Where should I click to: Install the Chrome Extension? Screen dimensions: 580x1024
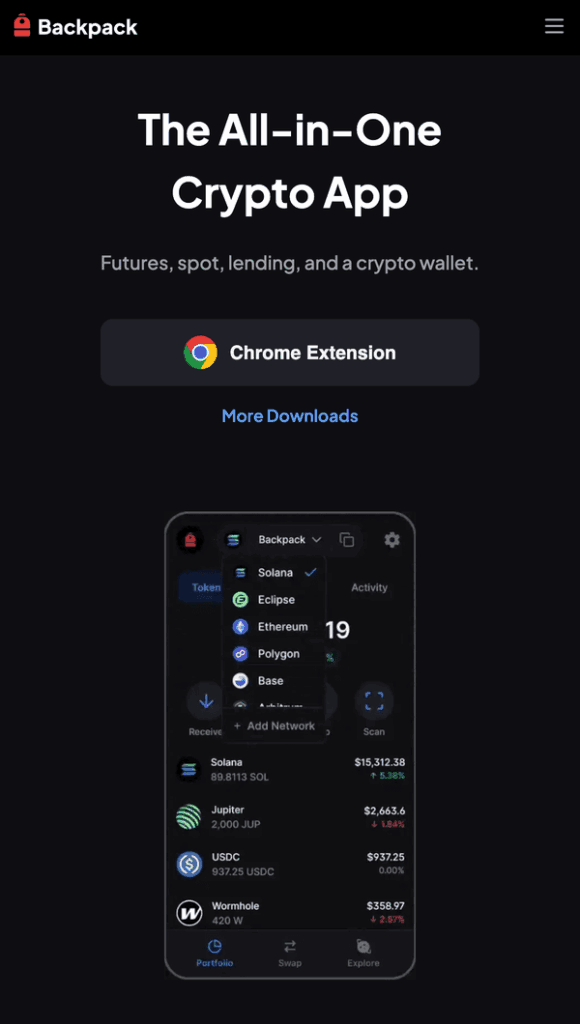pyautogui.click(x=290, y=353)
